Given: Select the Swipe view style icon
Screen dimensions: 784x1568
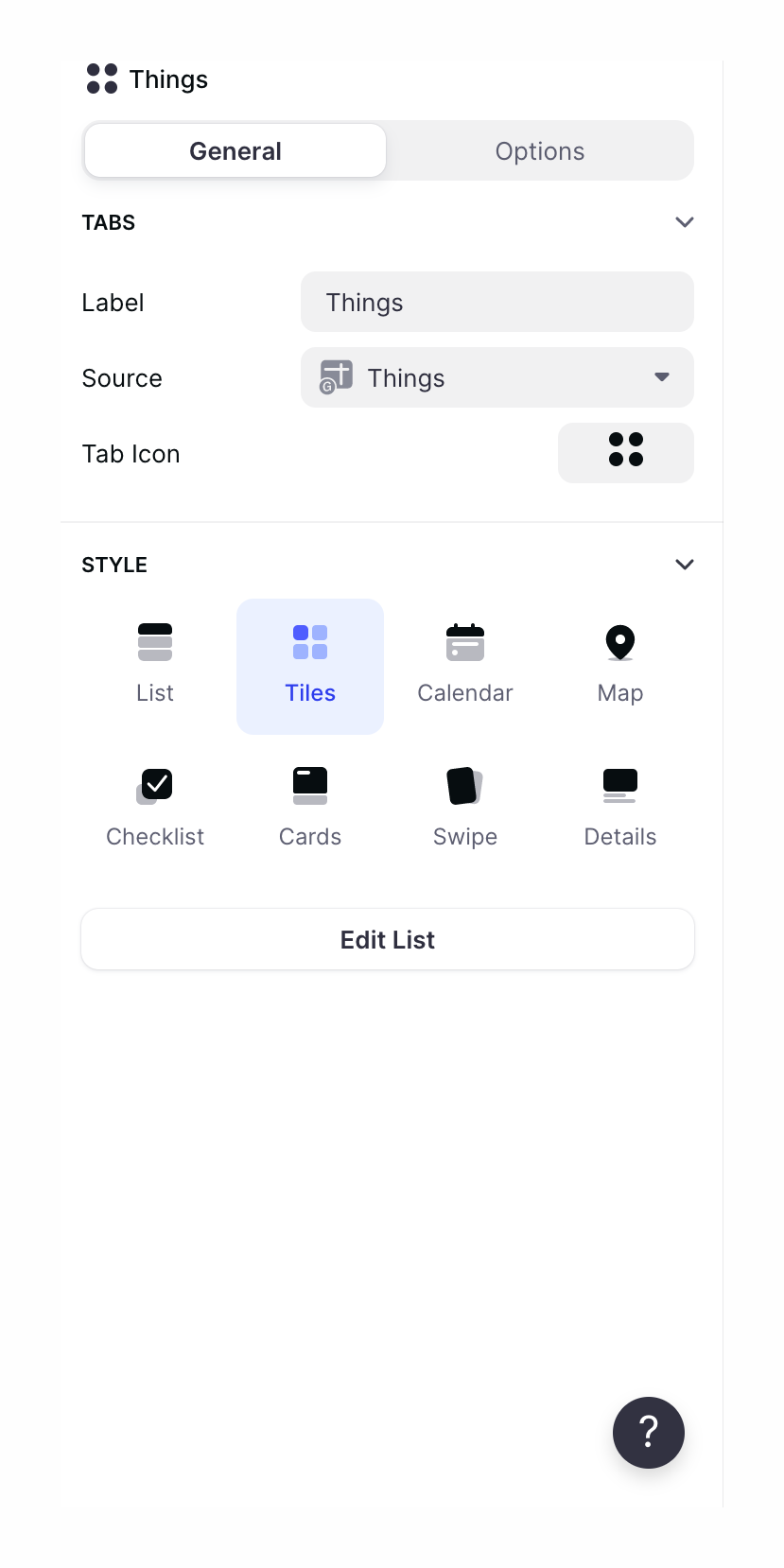Looking at the screenshot, I should [x=464, y=785].
